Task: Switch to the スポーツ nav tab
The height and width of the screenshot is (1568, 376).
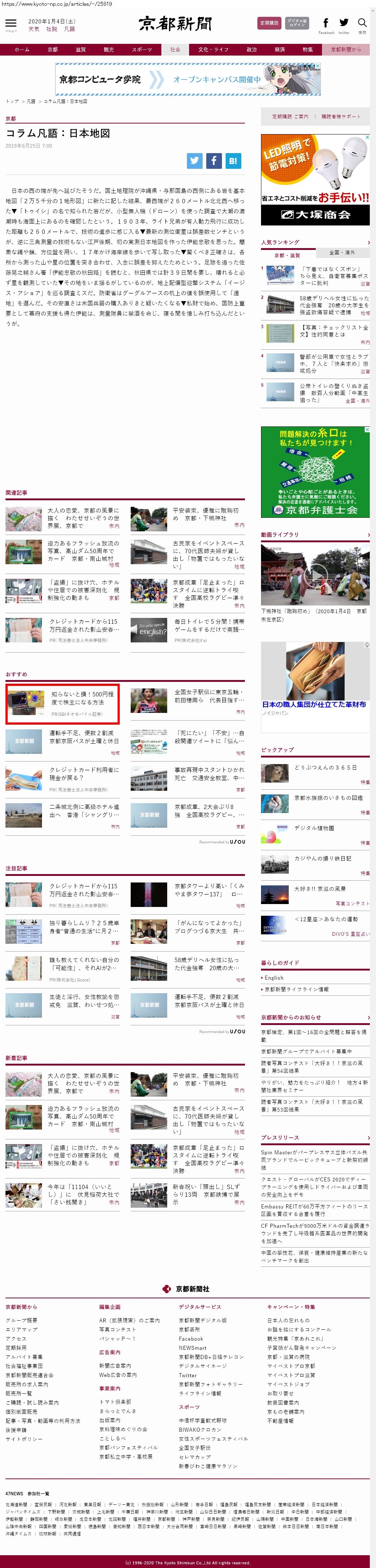Action: tap(142, 49)
